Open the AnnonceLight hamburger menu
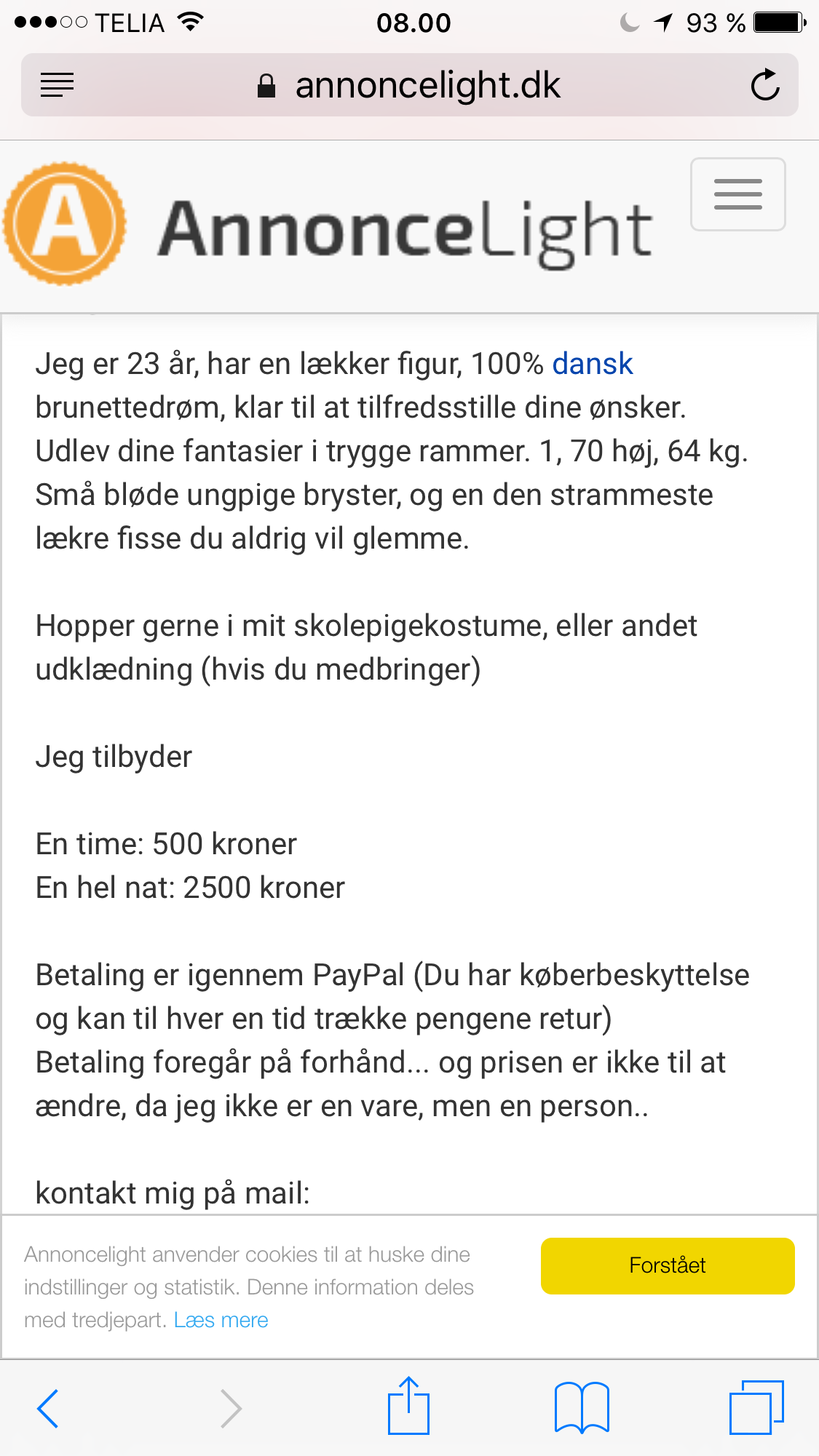The height and width of the screenshot is (1456, 819). pos(737,194)
